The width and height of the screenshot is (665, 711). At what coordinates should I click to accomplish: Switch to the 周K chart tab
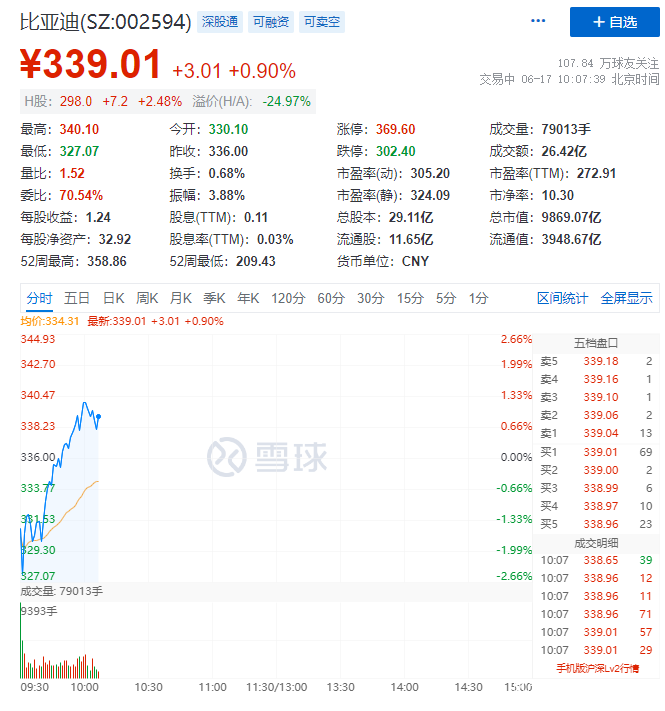click(x=147, y=298)
